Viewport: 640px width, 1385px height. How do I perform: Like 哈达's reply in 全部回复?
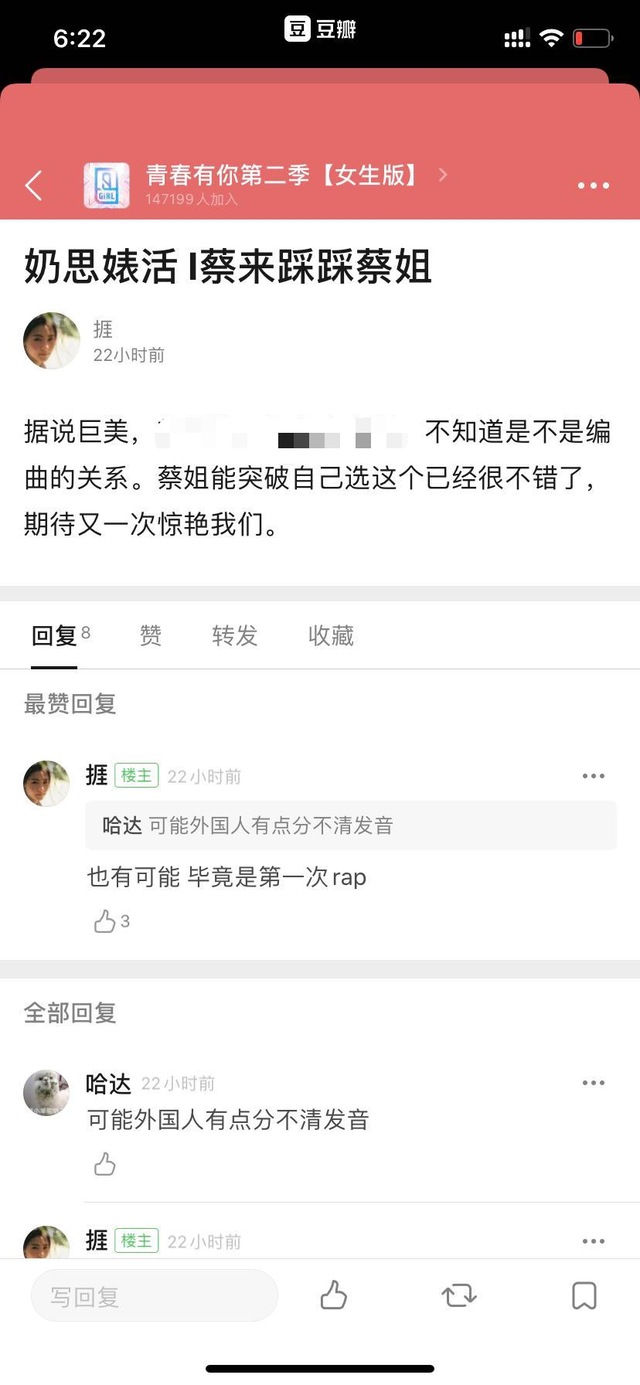click(x=105, y=1164)
